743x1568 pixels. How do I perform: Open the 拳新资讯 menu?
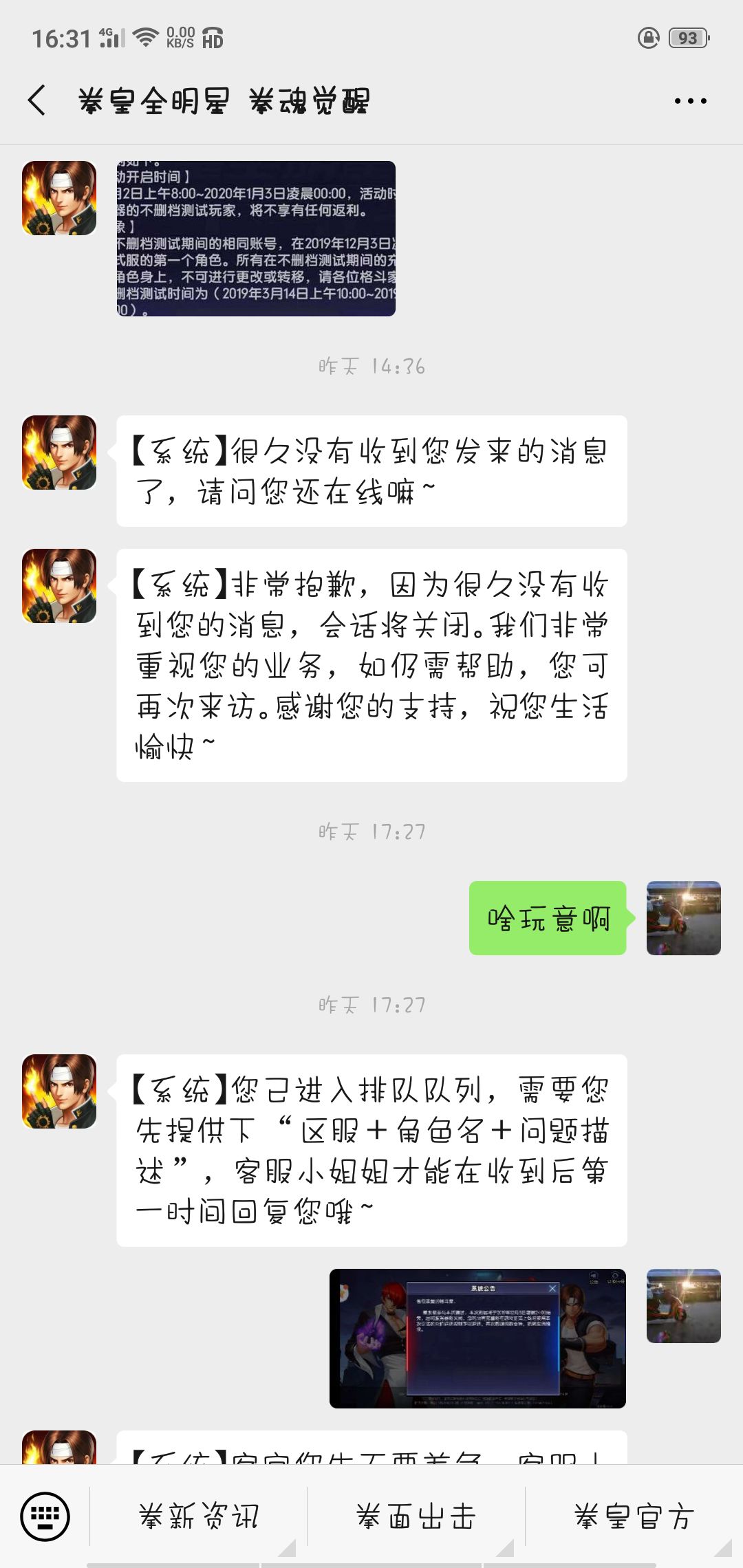[x=199, y=1516]
